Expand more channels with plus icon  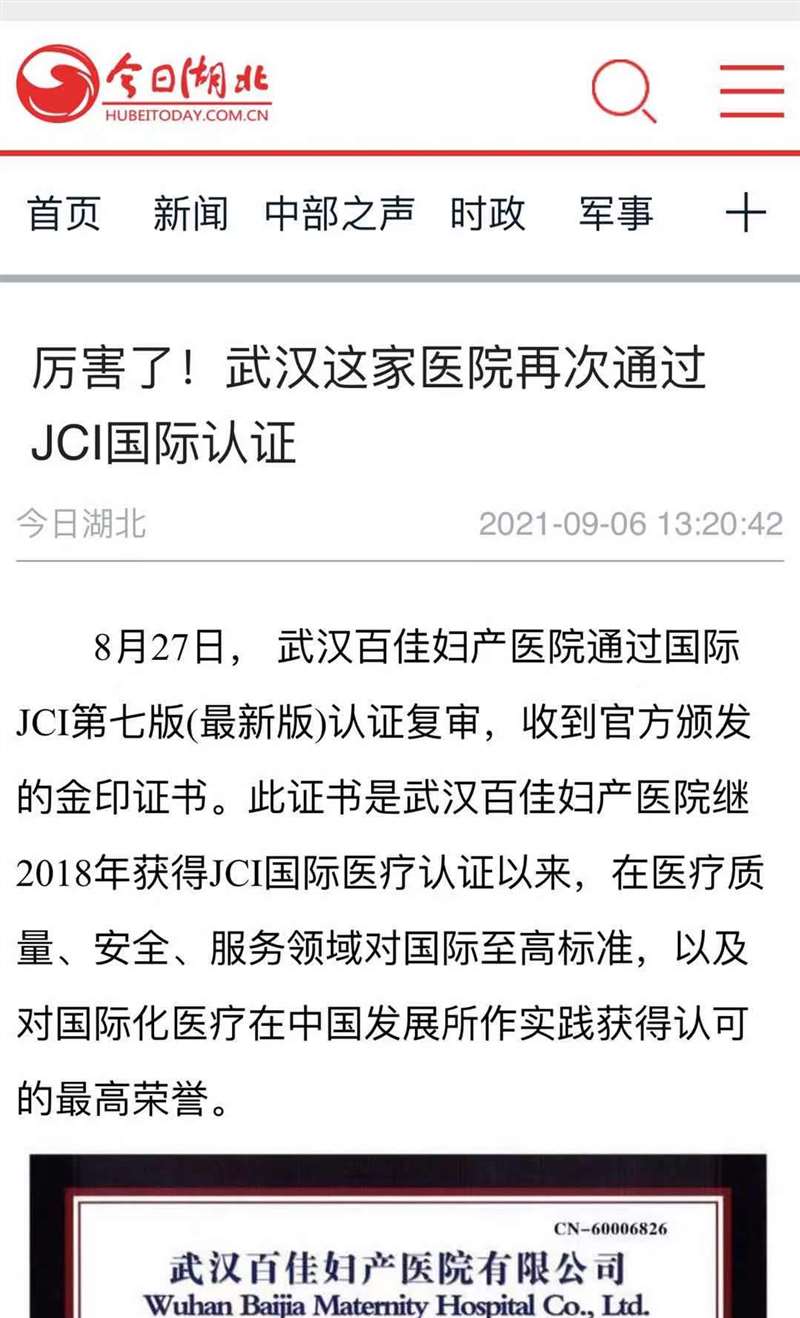coord(746,214)
